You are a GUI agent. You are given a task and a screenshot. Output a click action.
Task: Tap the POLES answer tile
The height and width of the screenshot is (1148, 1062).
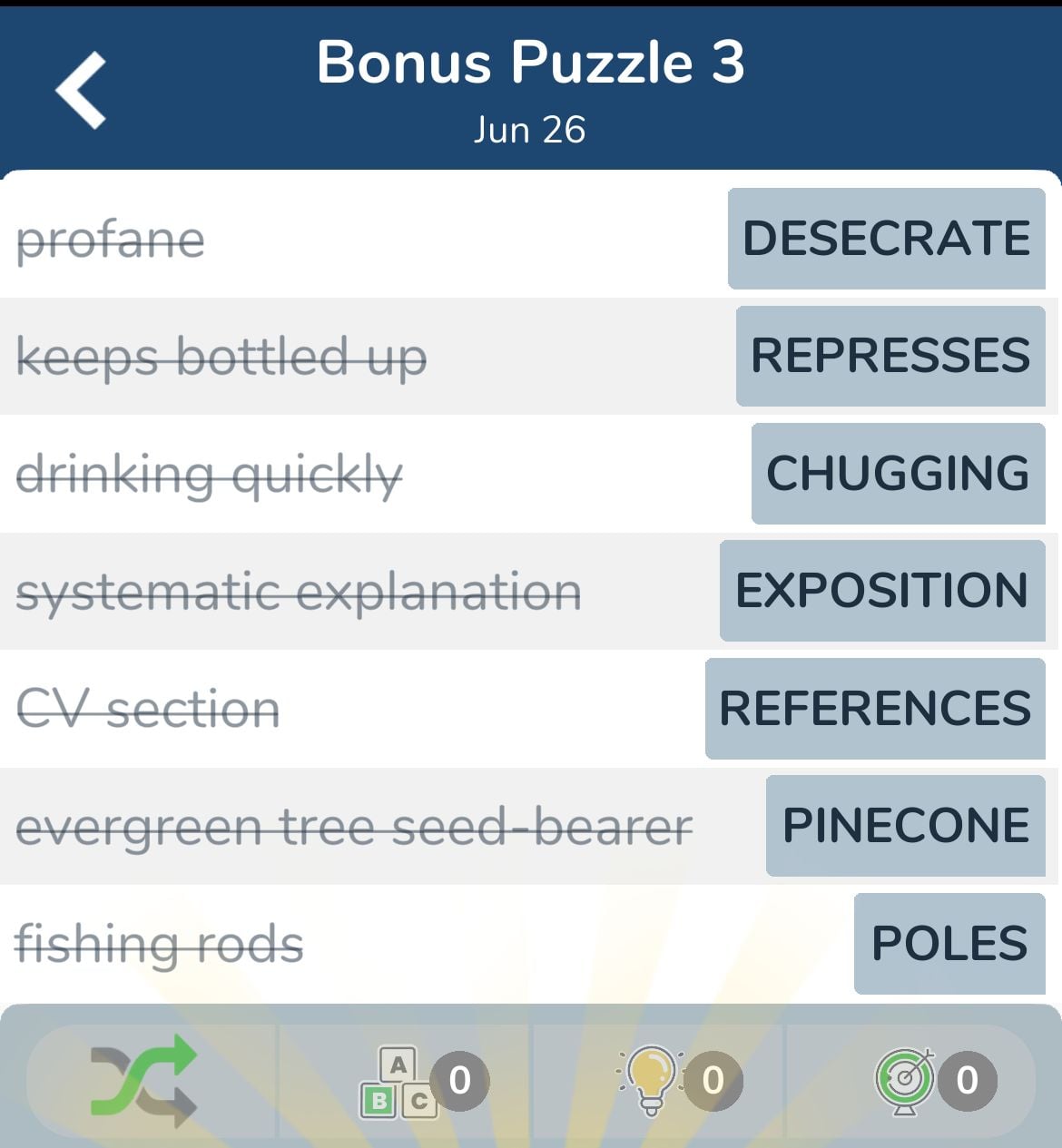click(949, 944)
